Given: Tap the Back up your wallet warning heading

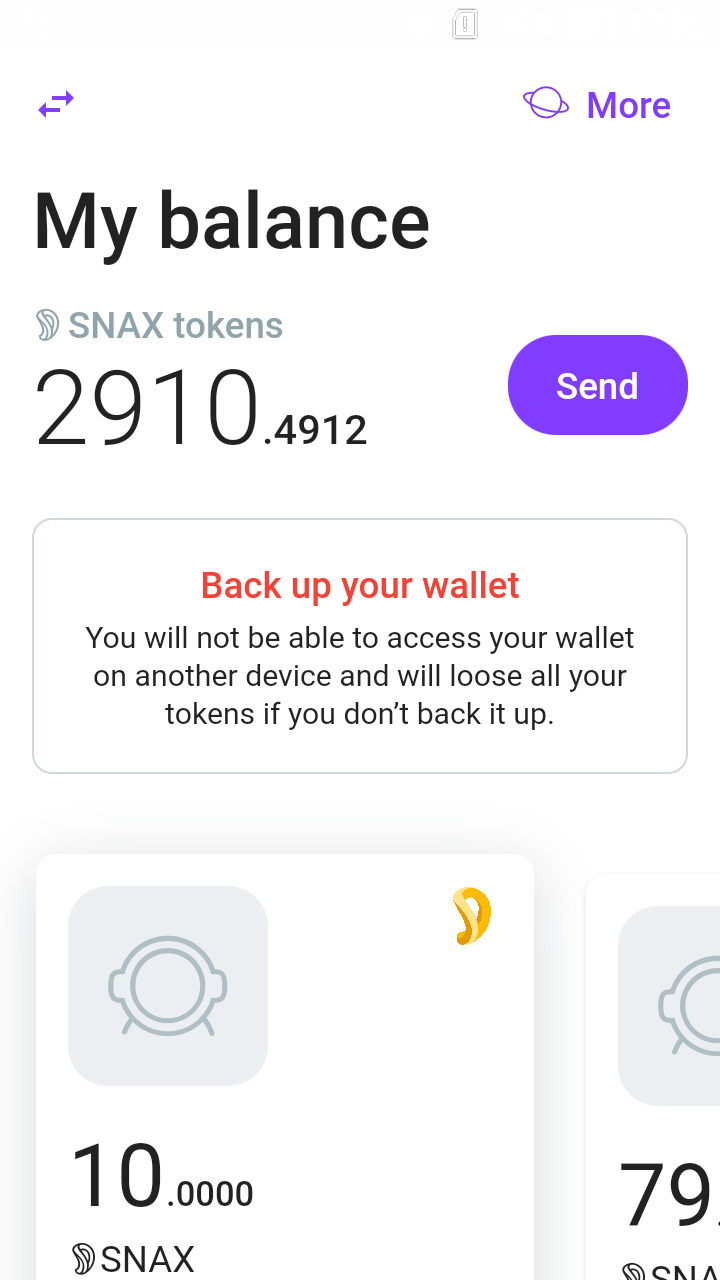Looking at the screenshot, I should 360,585.
